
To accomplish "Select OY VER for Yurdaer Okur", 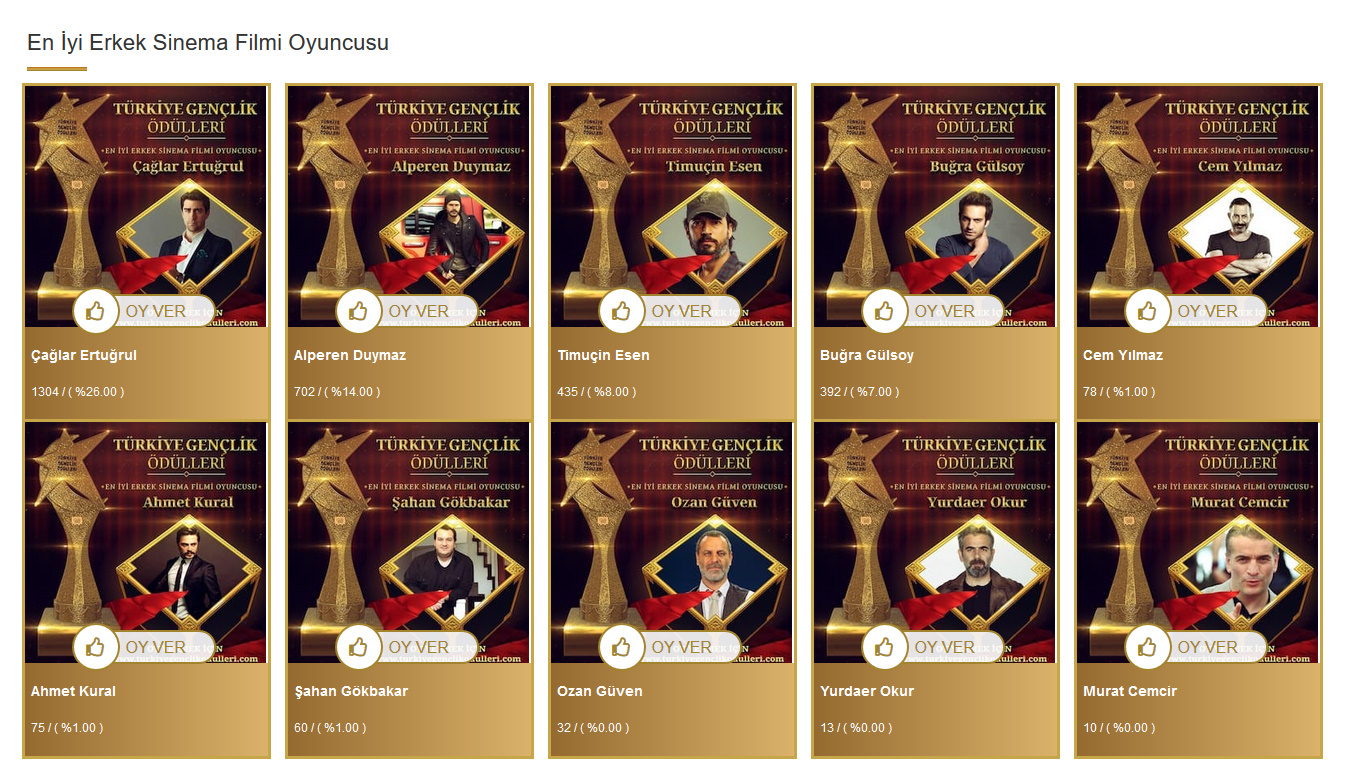I will (x=934, y=647).
